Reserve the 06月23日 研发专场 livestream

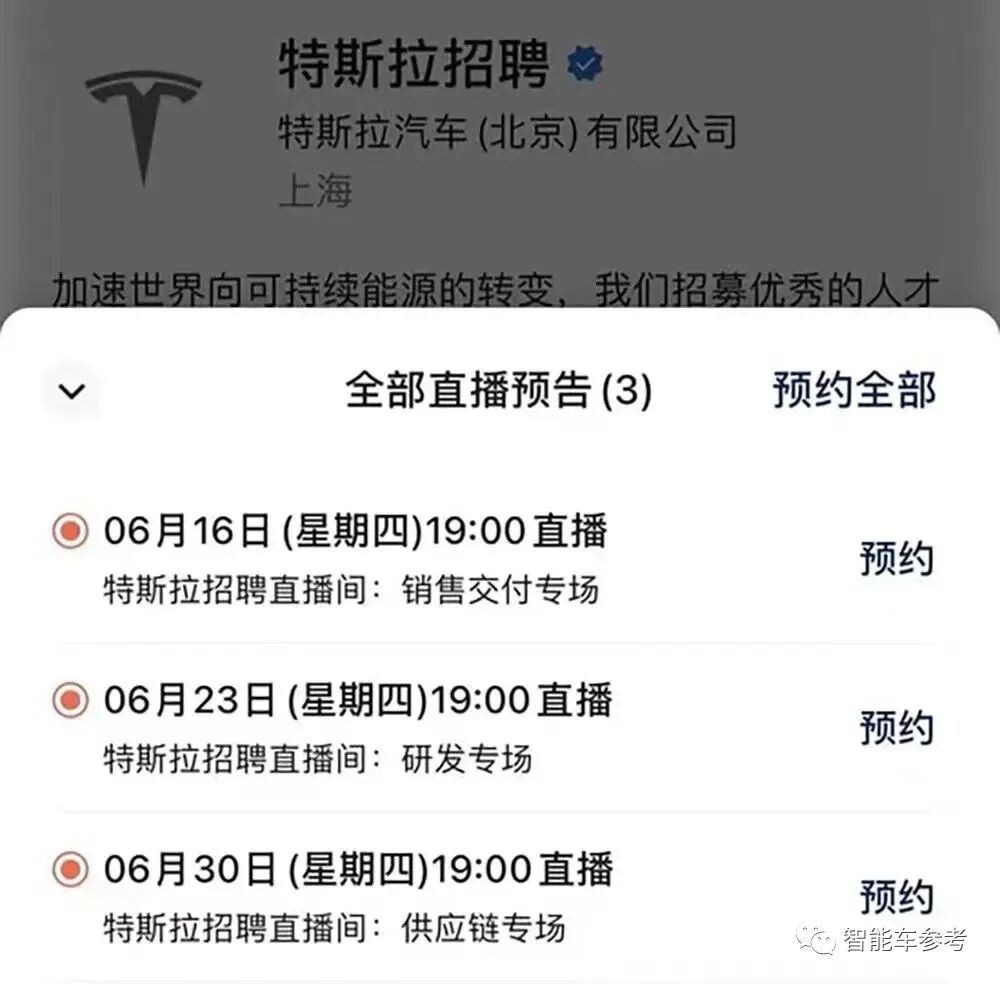[896, 728]
